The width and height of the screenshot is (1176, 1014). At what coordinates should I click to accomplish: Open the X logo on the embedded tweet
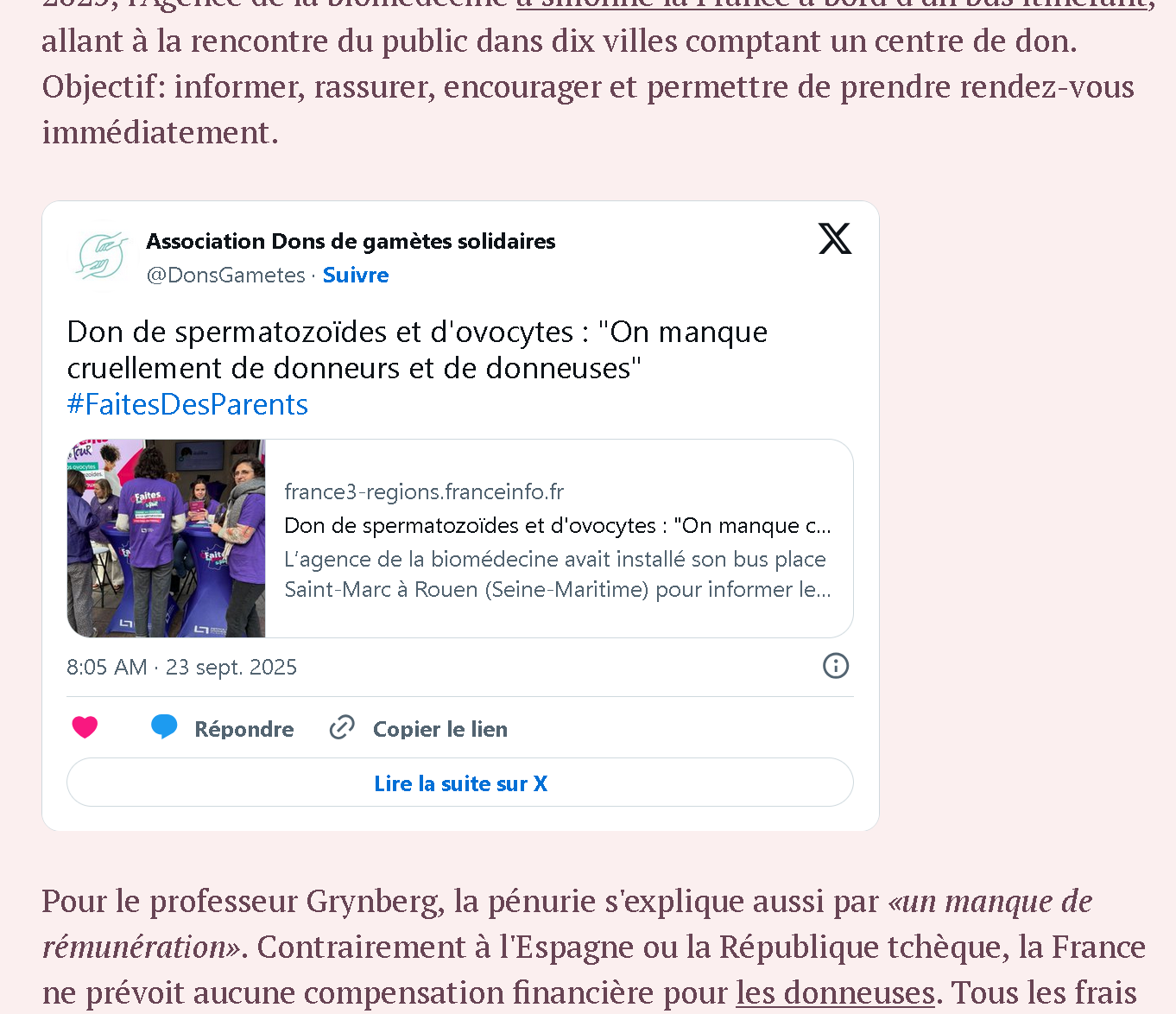coord(834,238)
